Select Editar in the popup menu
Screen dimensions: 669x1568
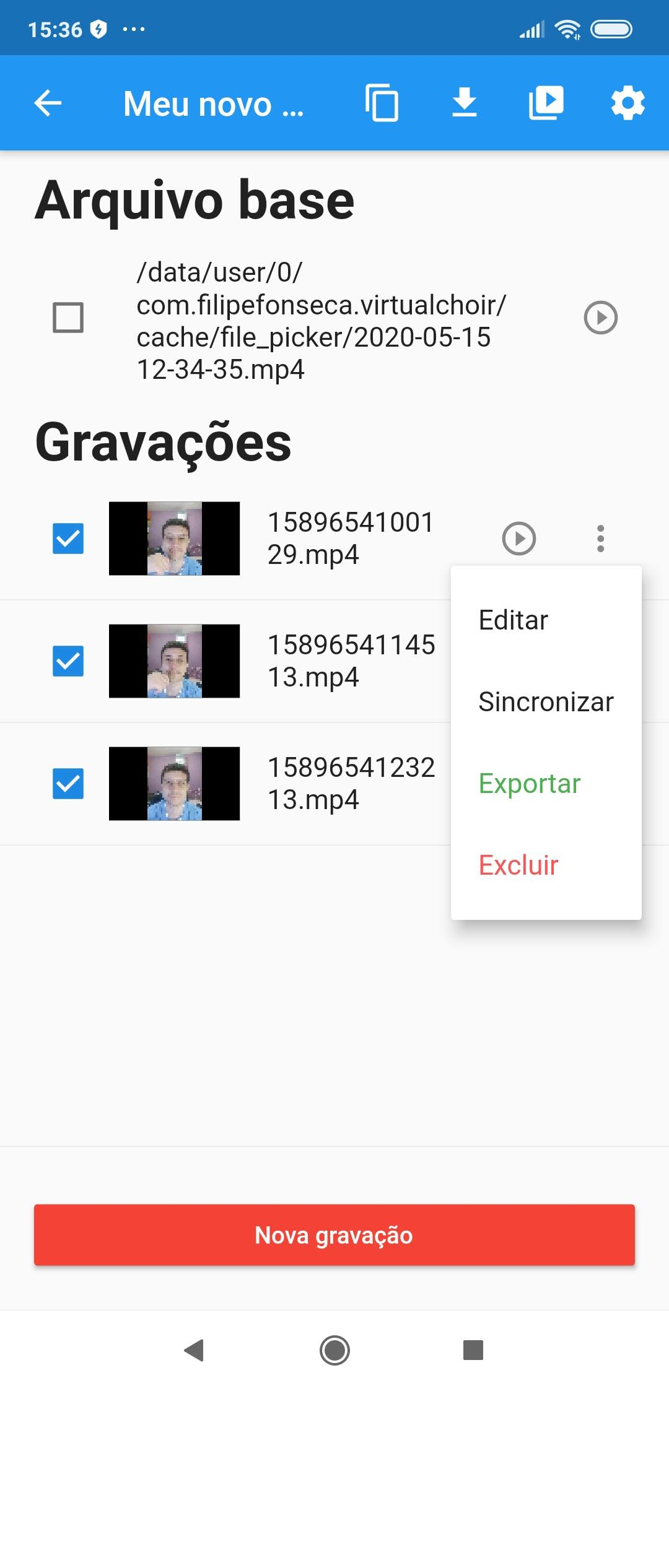click(x=514, y=620)
